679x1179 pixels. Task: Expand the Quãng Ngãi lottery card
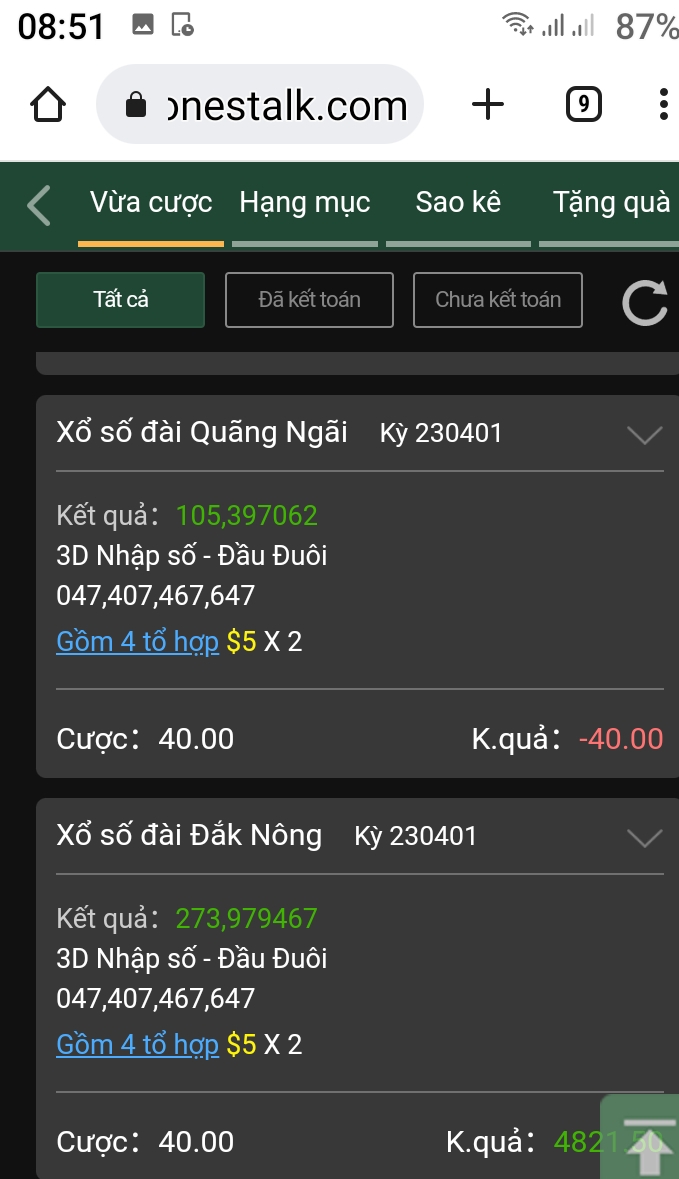(644, 435)
